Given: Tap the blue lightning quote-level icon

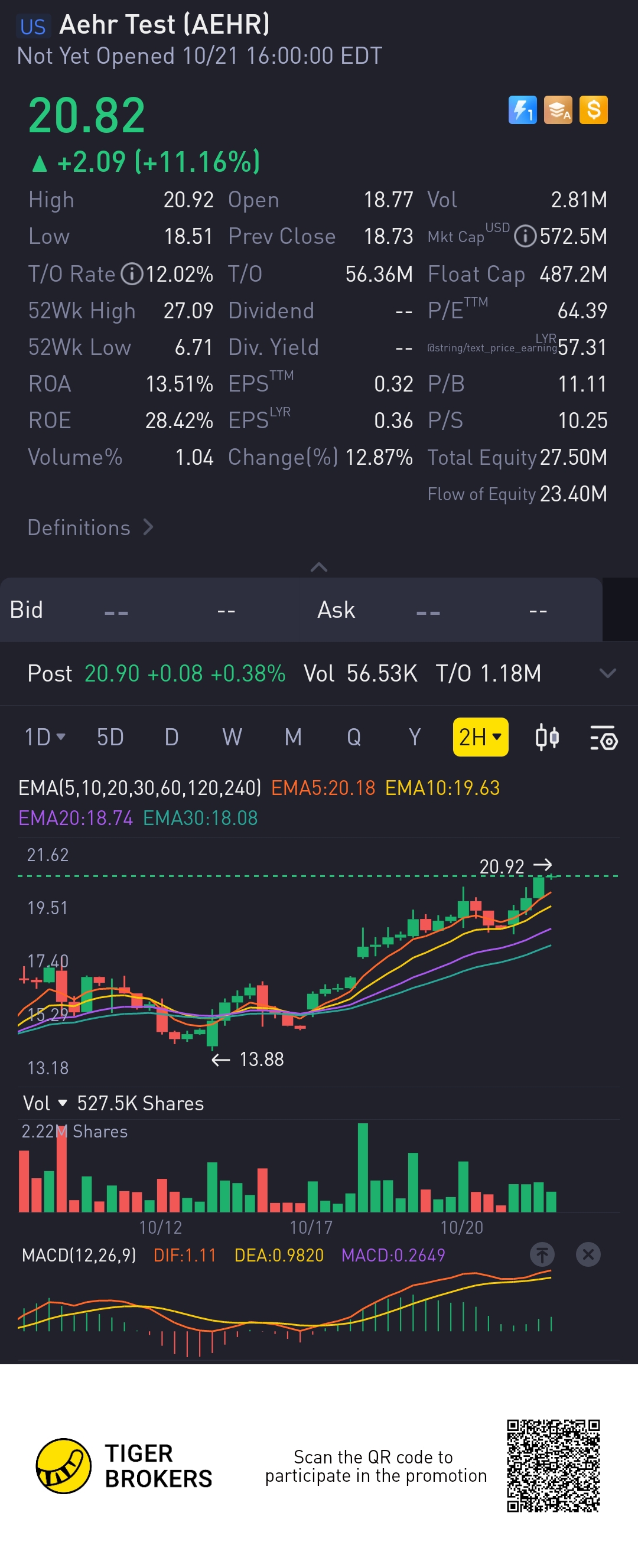Looking at the screenshot, I should click(522, 110).
